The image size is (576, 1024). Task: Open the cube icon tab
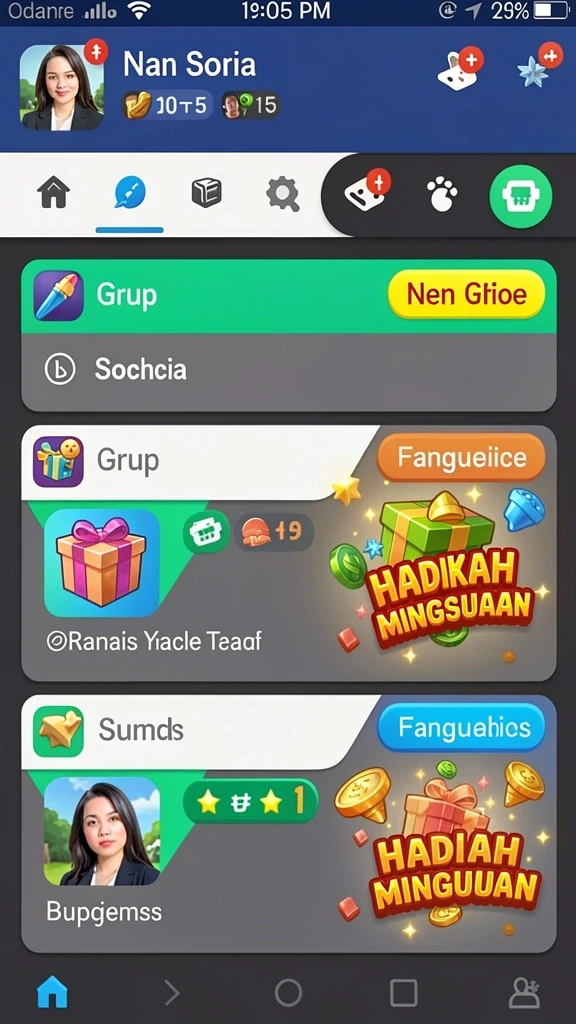click(206, 193)
